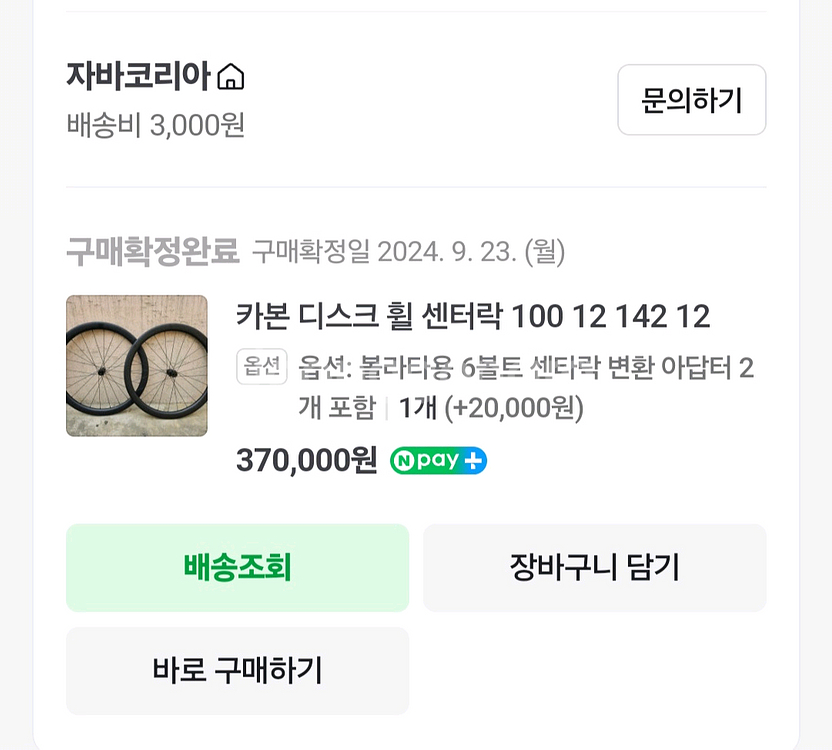832x750 pixels.
Task: Open the carbon wheel product image
Action: click(137, 366)
